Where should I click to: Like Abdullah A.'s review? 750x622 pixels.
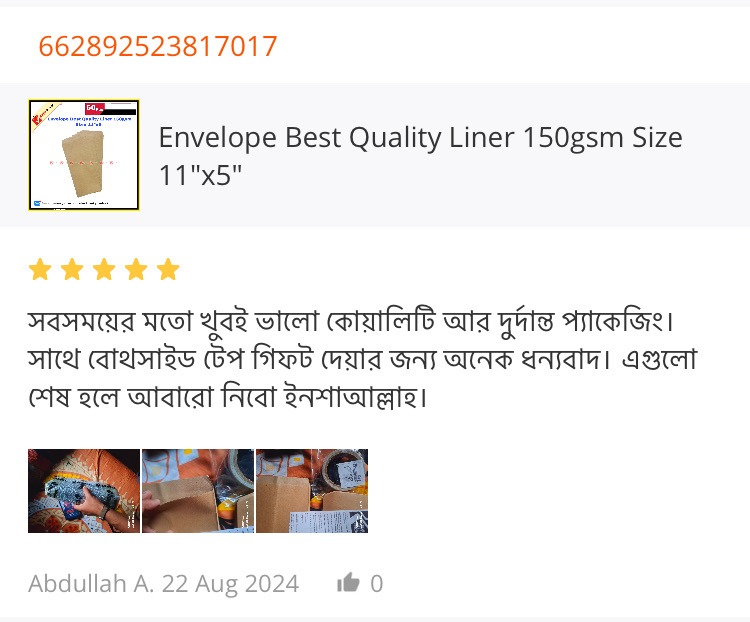click(349, 583)
